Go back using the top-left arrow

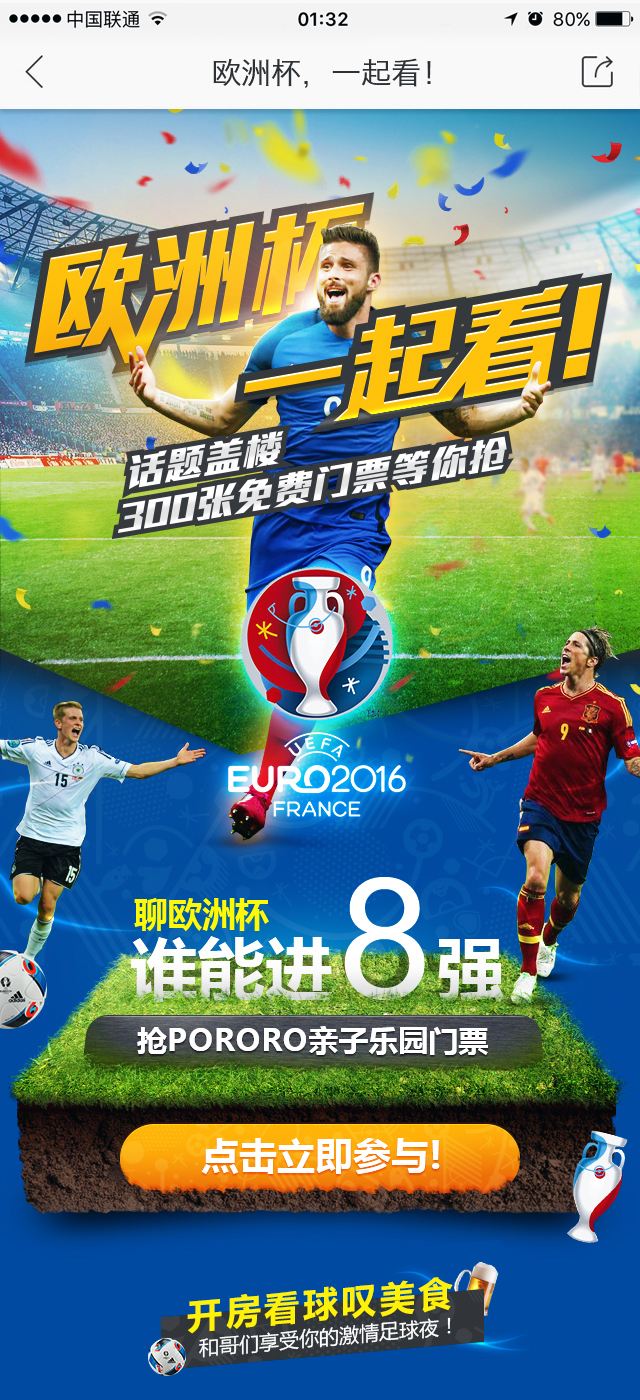coord(35,72)
